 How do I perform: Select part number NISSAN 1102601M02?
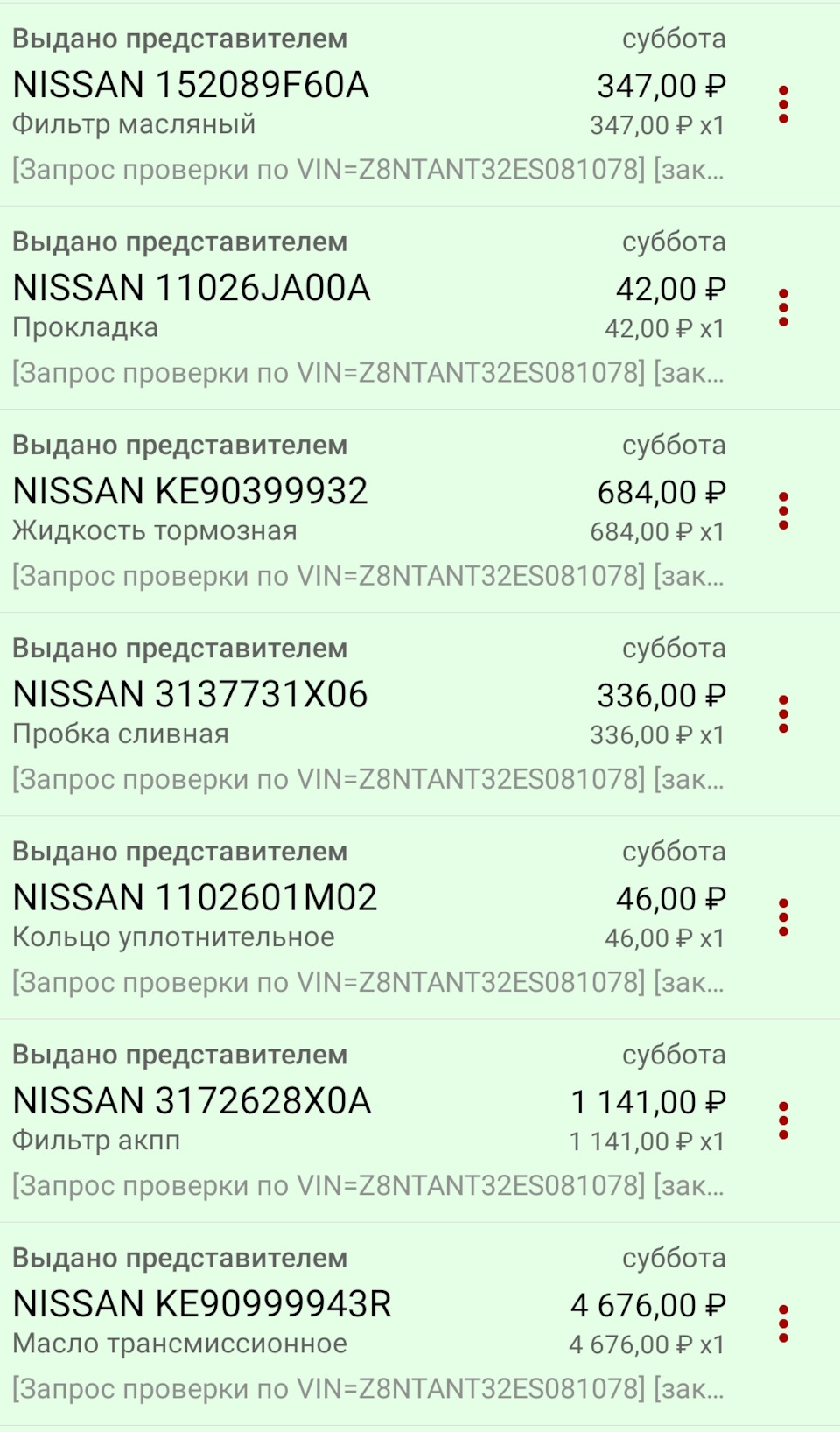194,897
